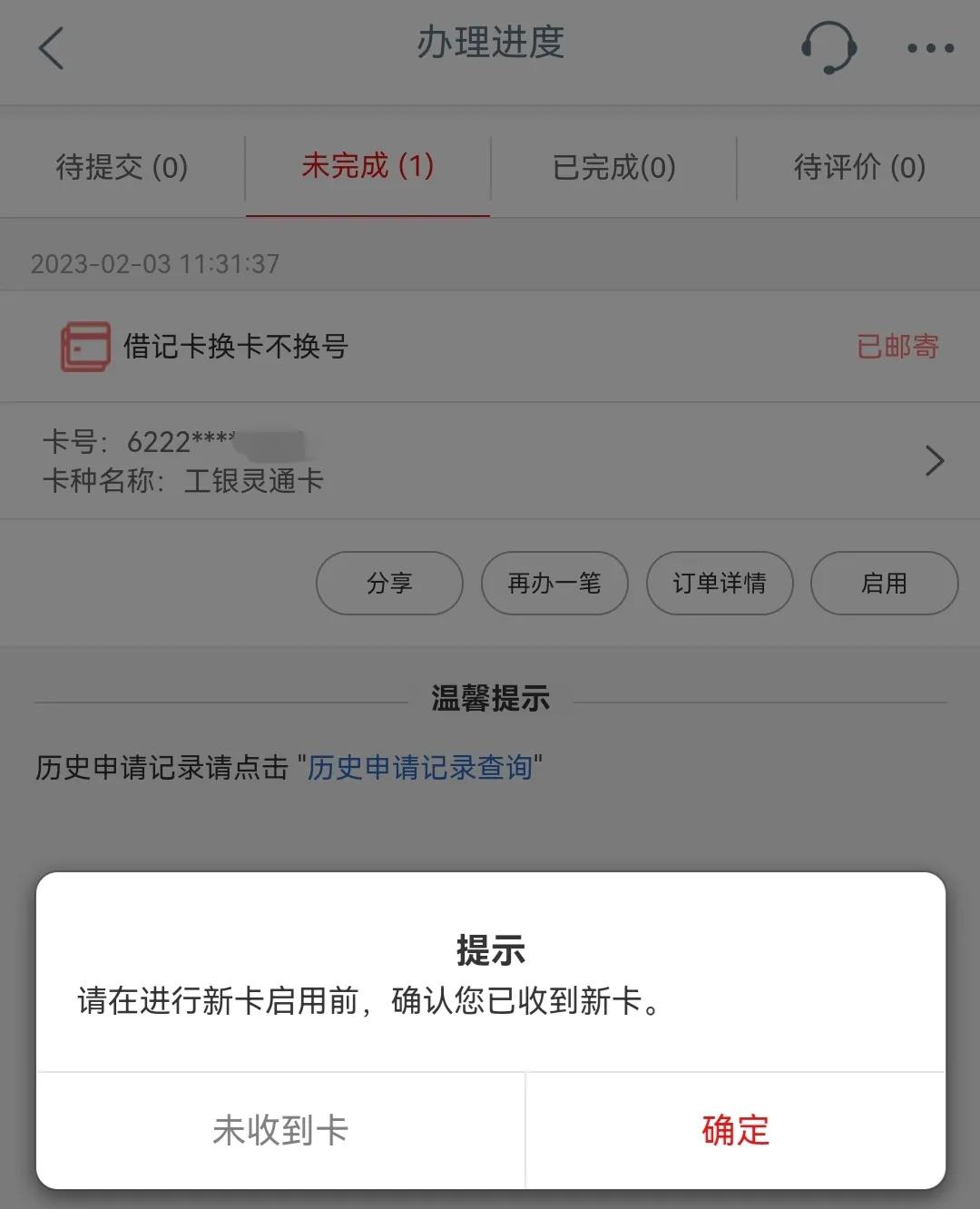980x1209 pixels.
Task: Open card details via the right chevron
Action: point(935,461)
